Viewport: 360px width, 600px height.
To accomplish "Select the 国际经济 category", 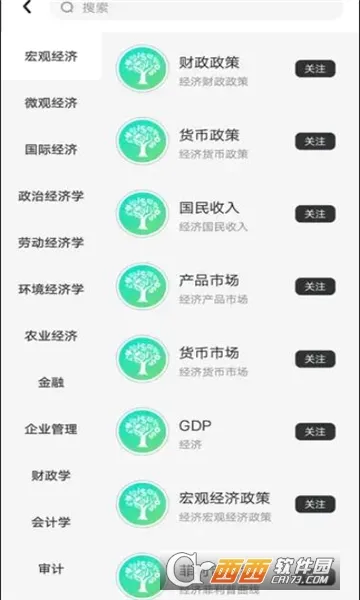I will pos(51,150).
